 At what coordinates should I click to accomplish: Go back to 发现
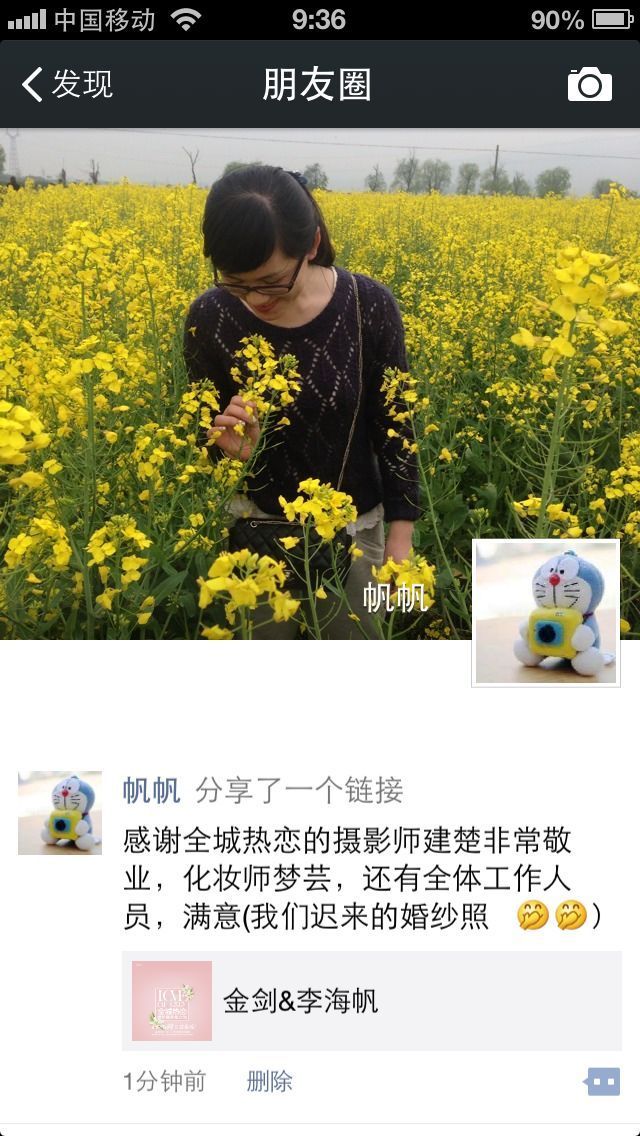point(67,84)
